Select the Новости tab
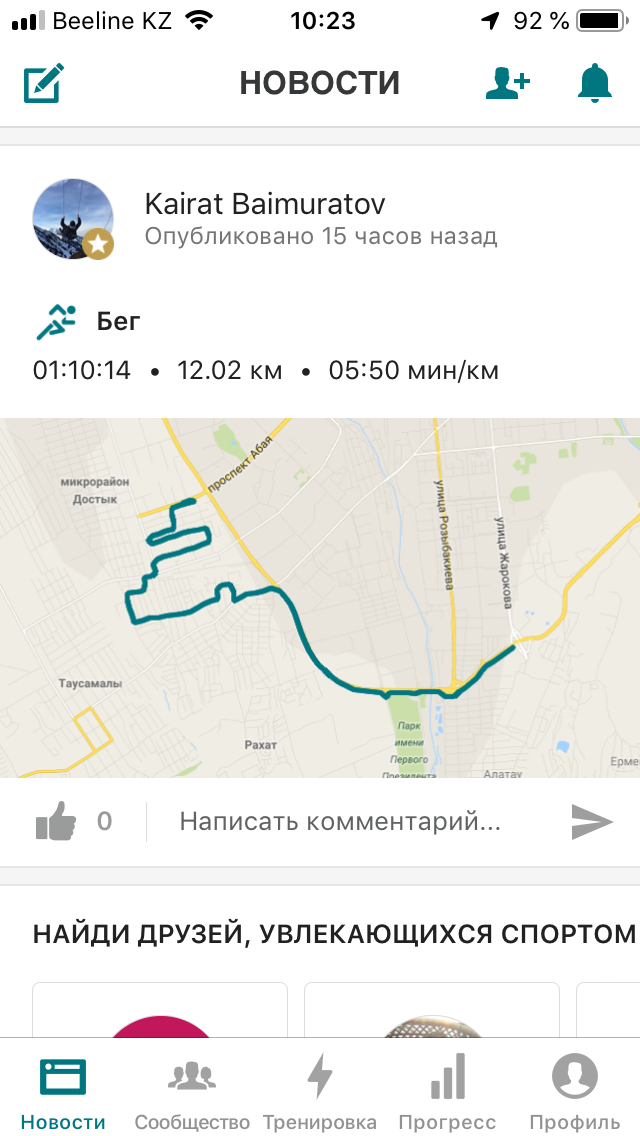Viewport: 640px width, 1136px height. click(x=63, y=1092)
